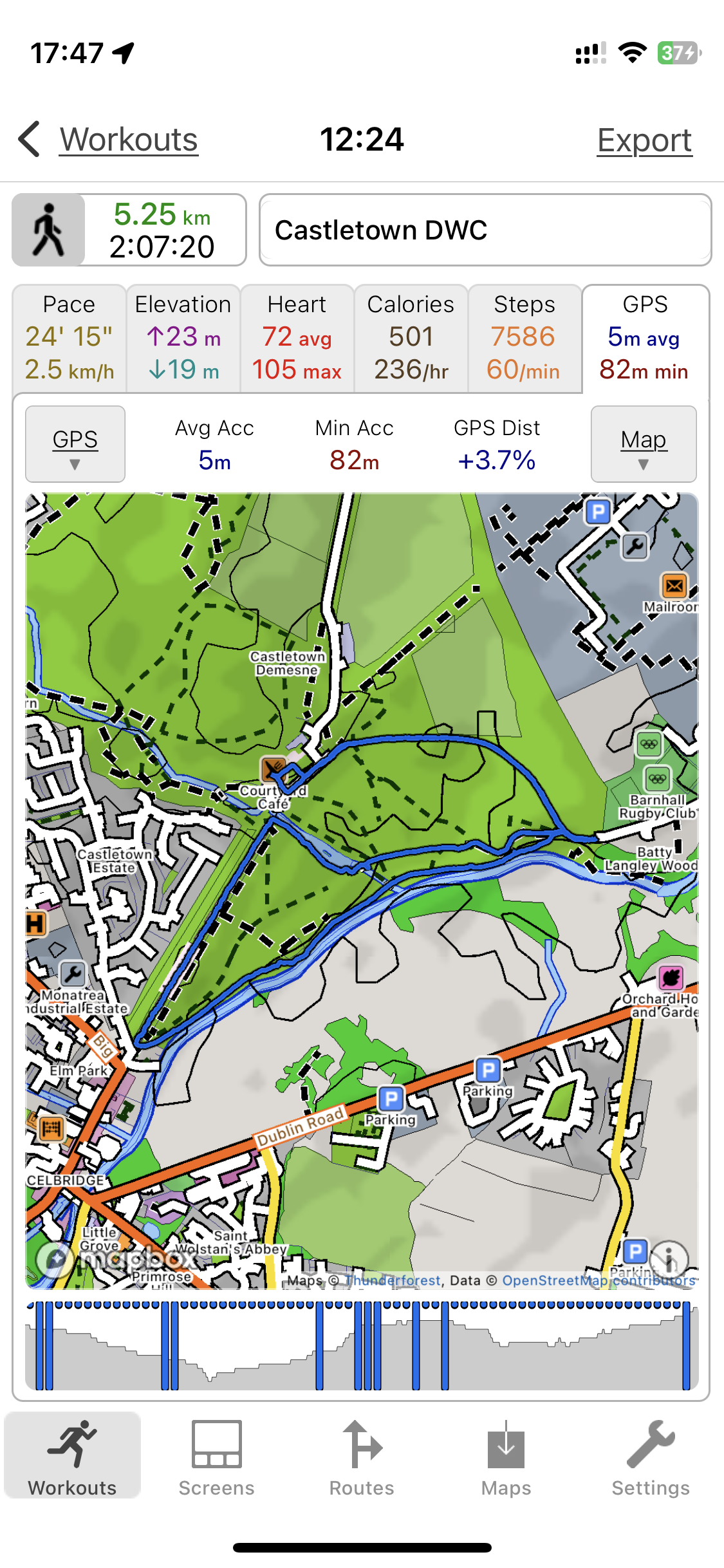The width and height of the screenshot is (724, 1568).
Task: Open the Routes tab
Action: pyautogui.click(x=362, y=1459)
